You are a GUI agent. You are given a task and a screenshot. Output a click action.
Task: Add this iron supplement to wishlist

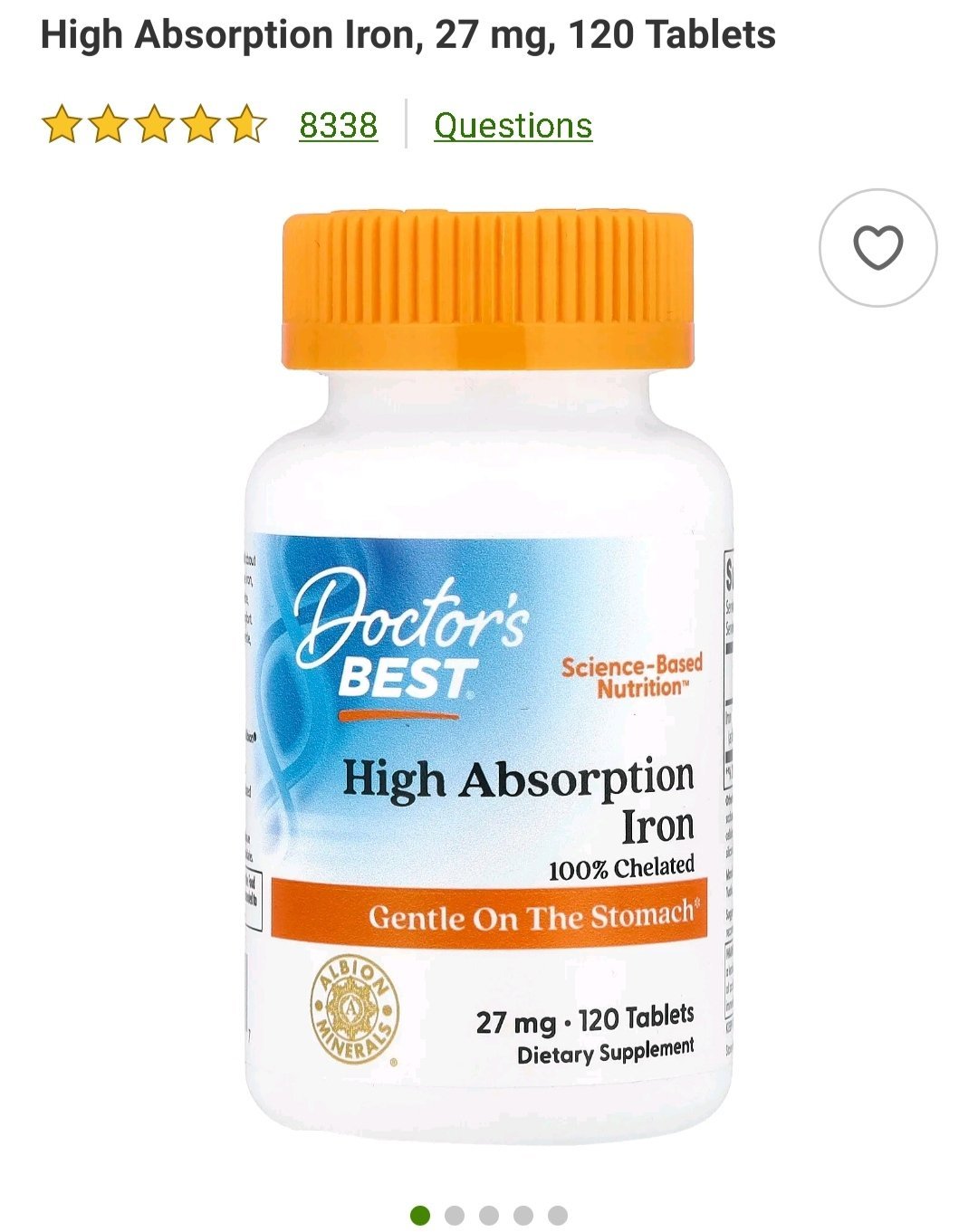click(x=877, y=247)
